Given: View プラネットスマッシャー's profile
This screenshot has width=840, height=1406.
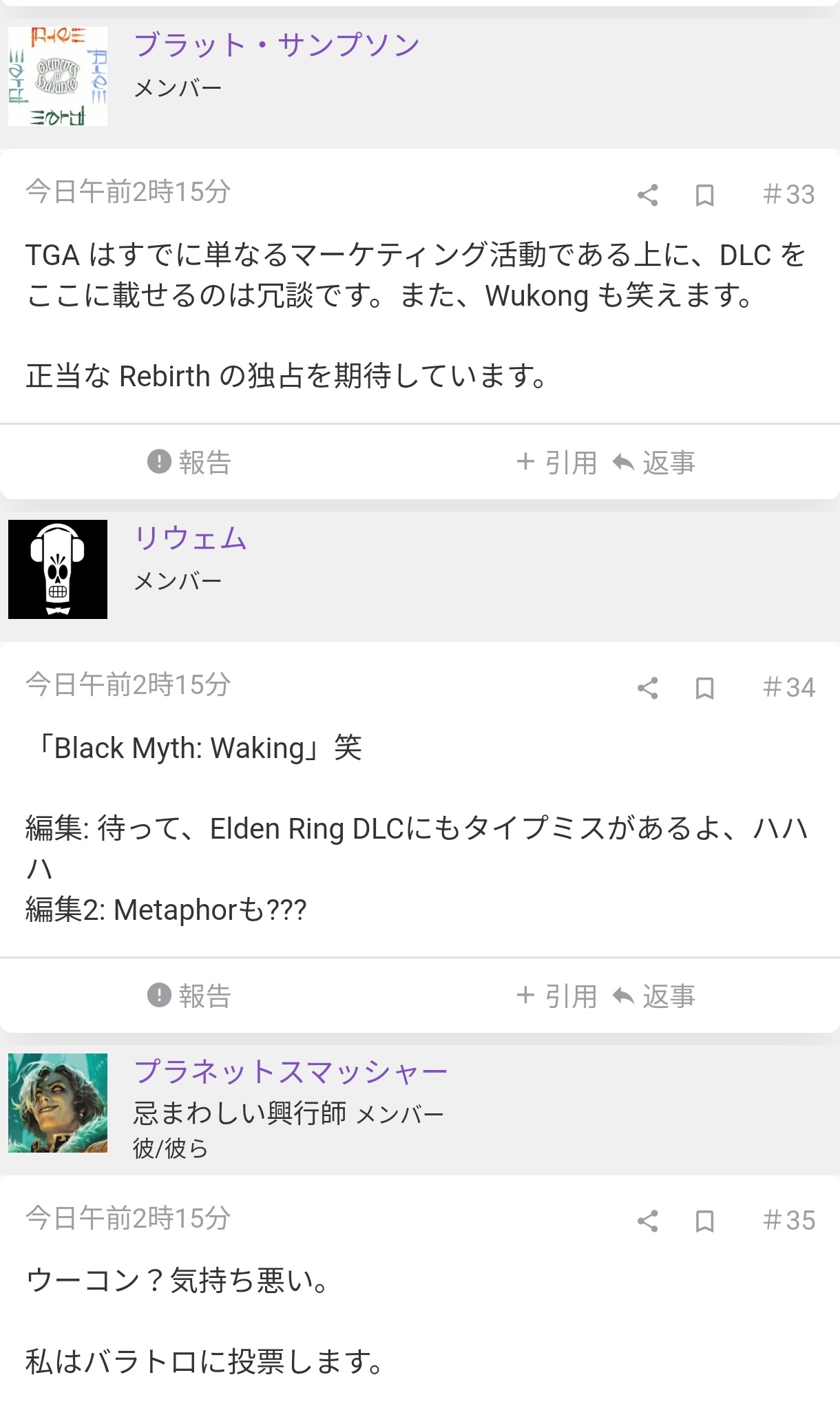Looking at the screenshot, I should pyautogui.click(x=291, y=1072).
